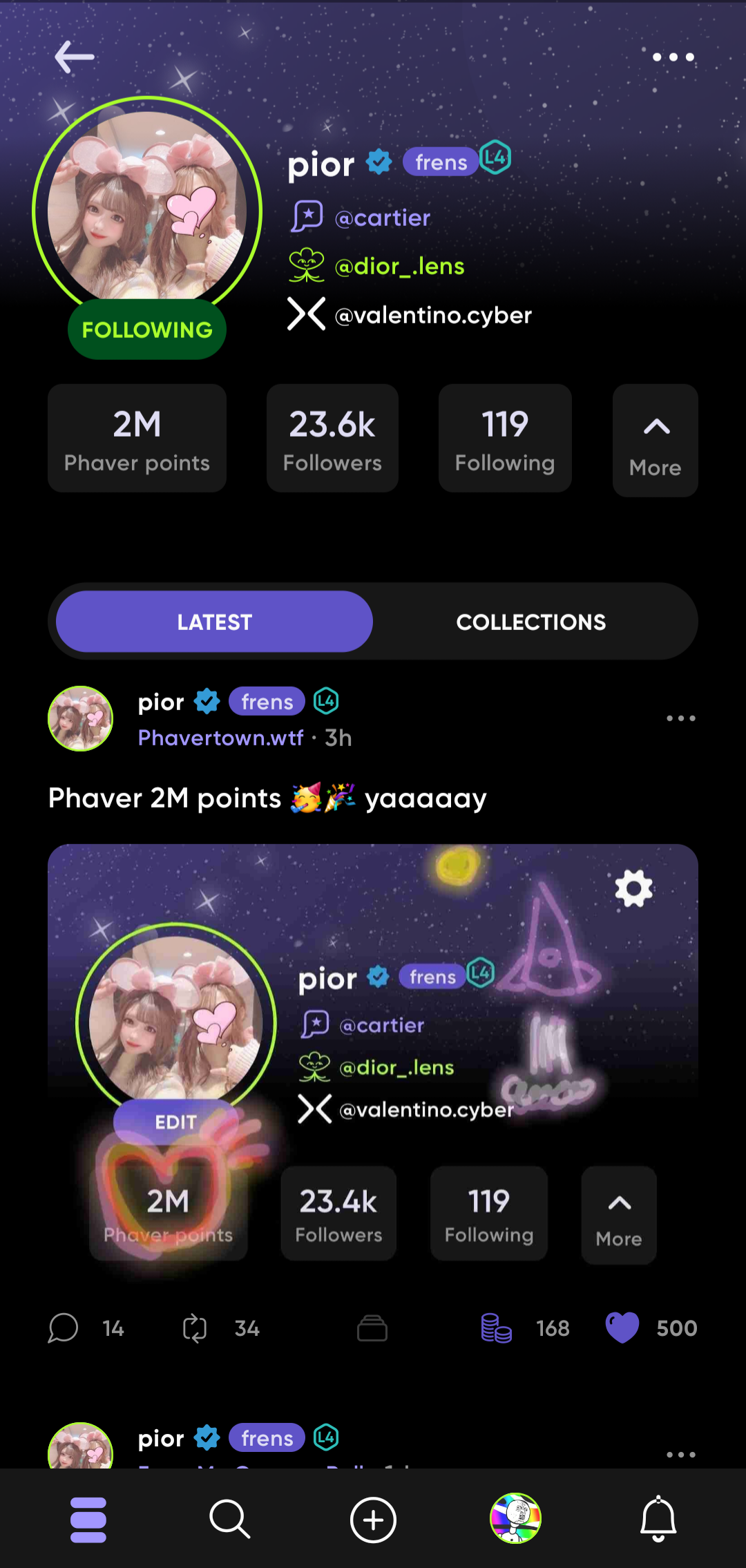746x1568 pixels.
Task: Like the 2M points post
Action: 622,1328
